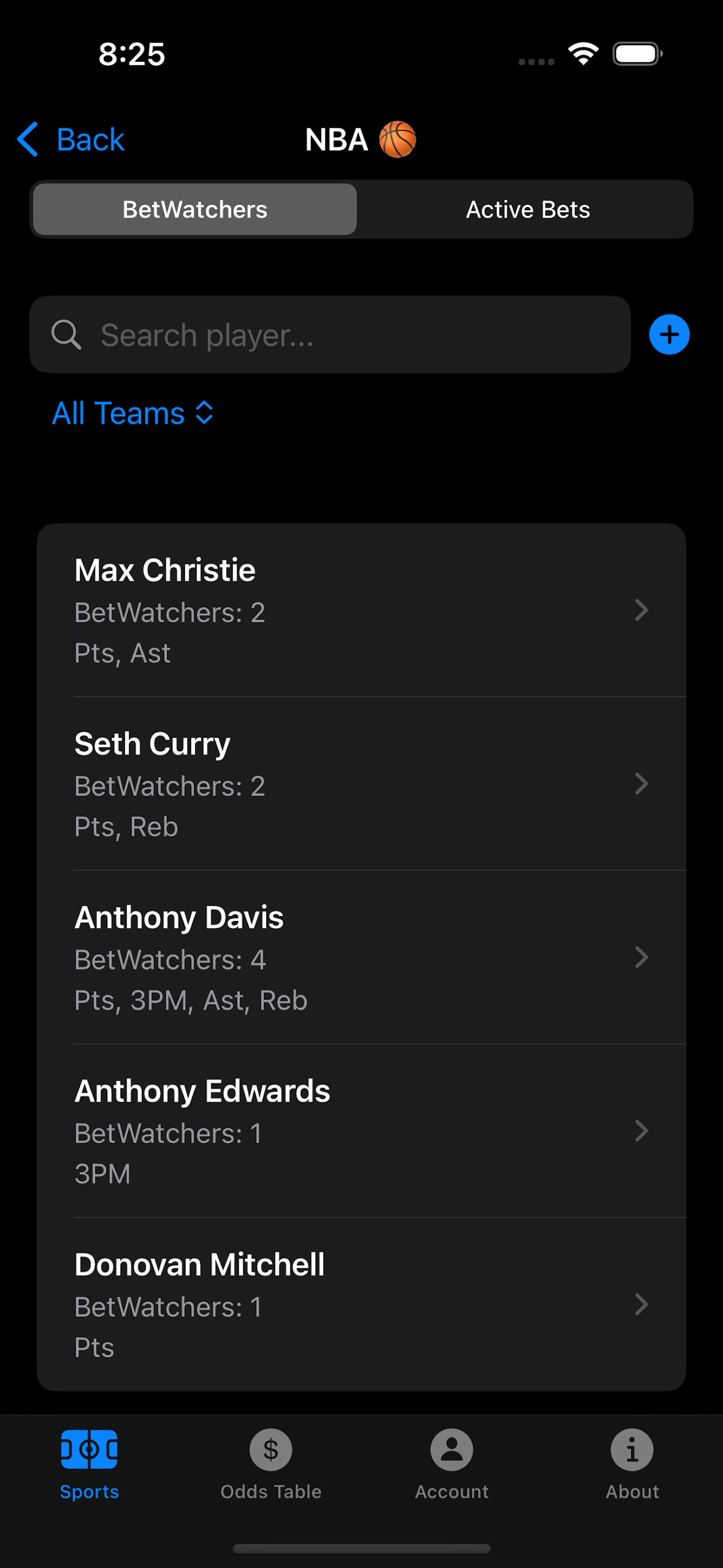Viewport: 723px width, 1568px height.
Task: Expand Max Christie's BetWatchers
Action: coord(641,610)
